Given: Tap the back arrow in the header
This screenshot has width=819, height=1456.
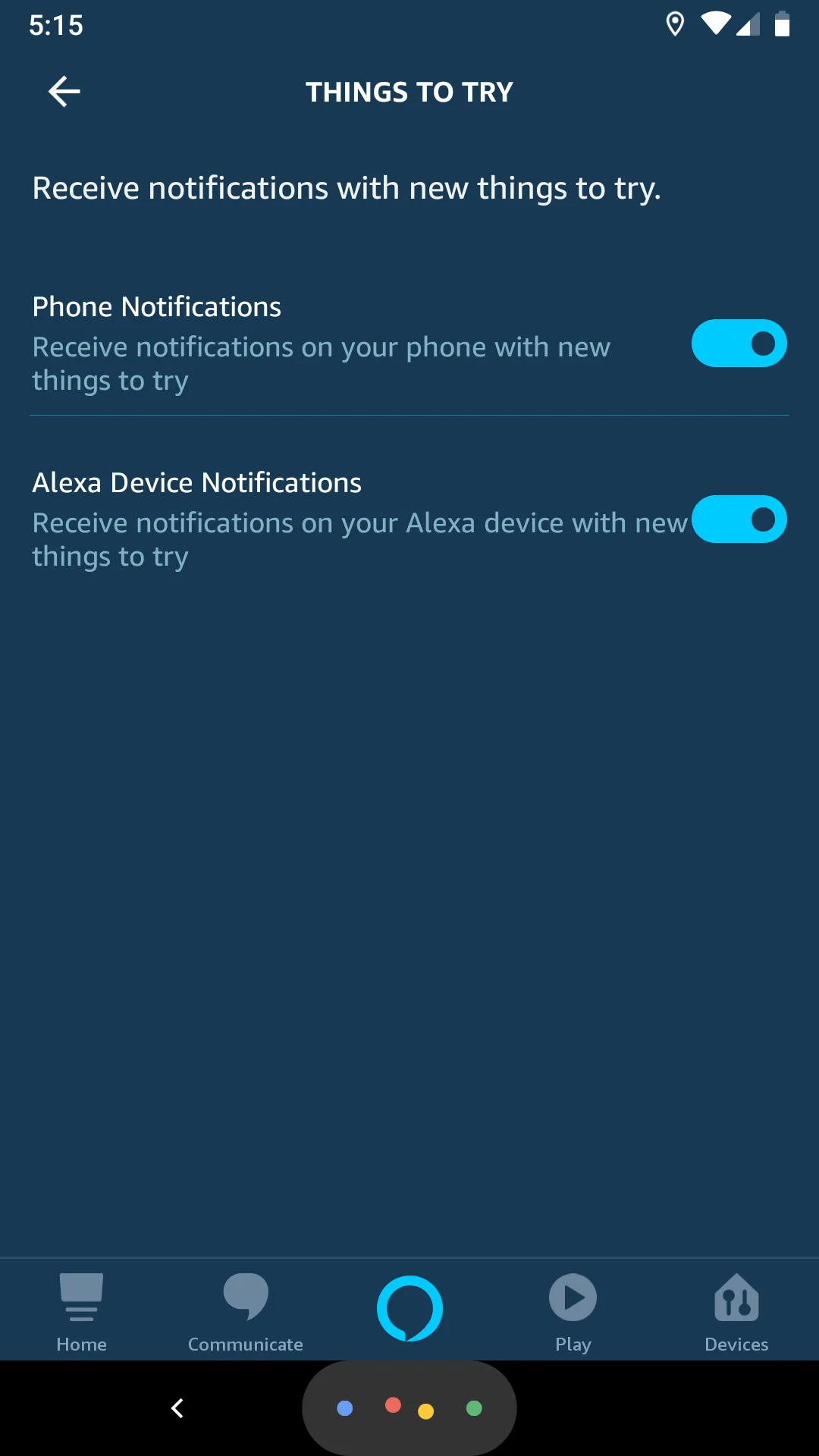Looking at the screenshot, I should coord(64,91).
